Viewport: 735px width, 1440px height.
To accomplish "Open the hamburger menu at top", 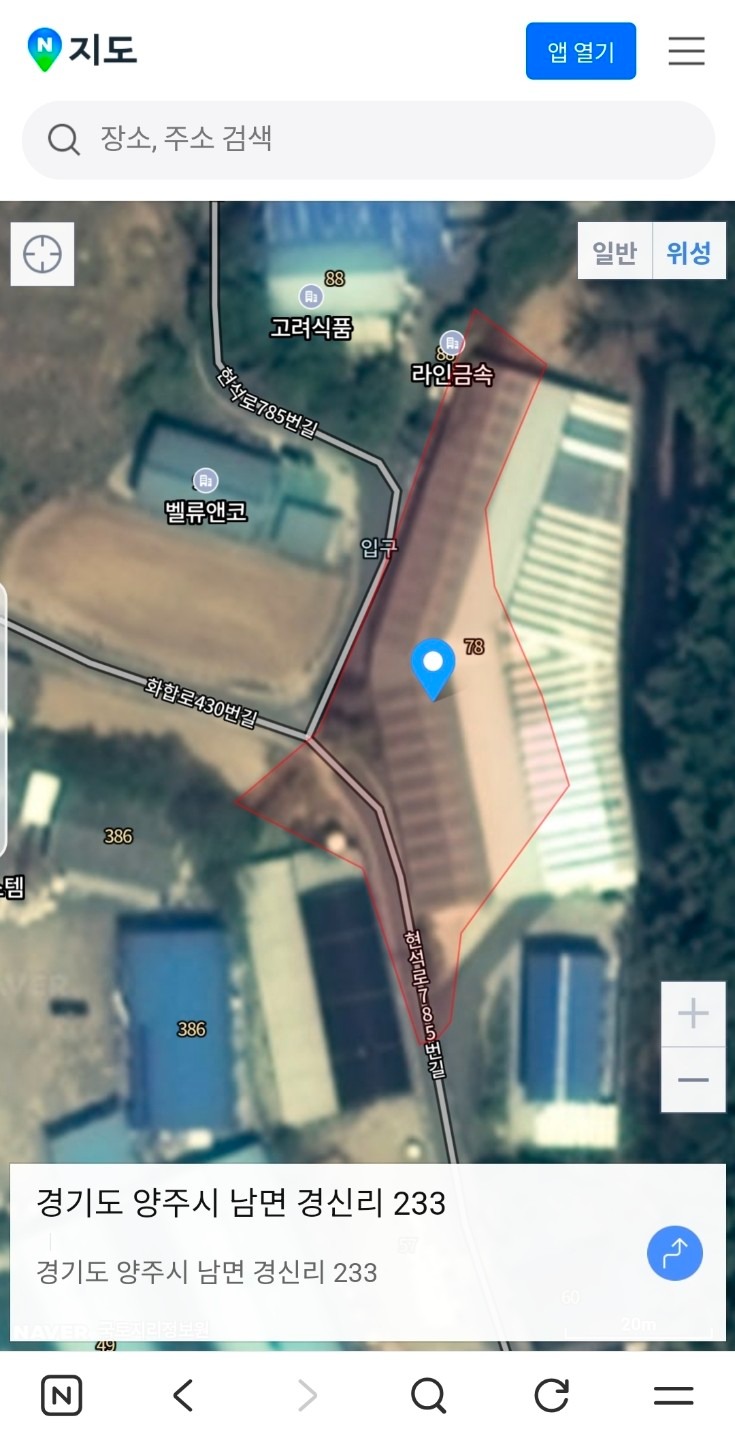I will tap(686, 51).
